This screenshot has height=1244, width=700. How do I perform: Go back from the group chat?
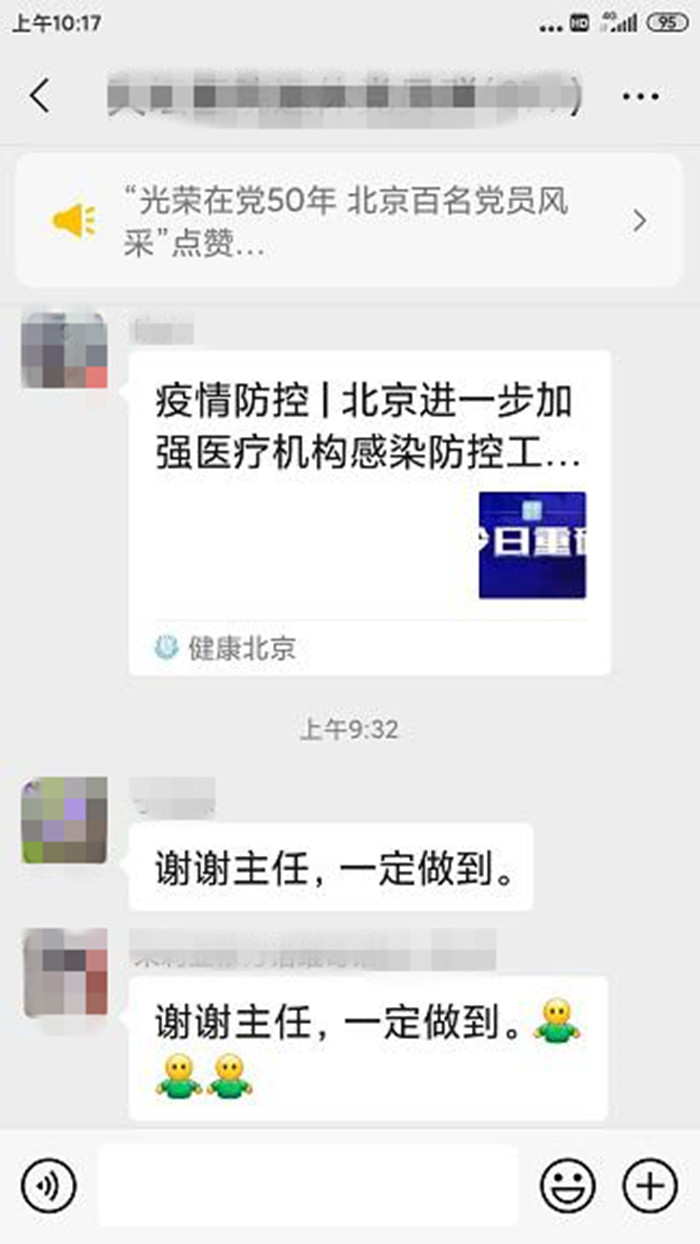[40, 96]
